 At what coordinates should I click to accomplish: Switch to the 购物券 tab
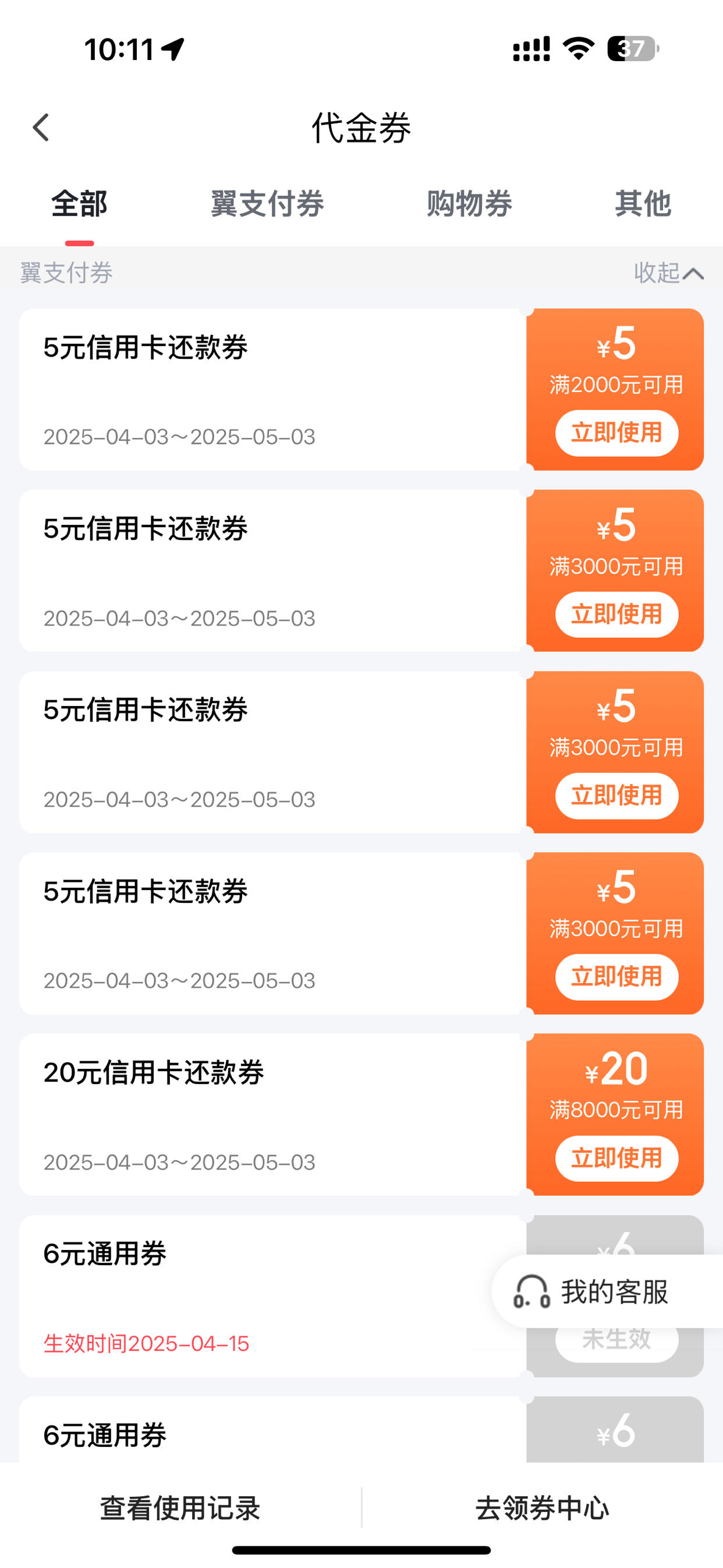pyautogui.click(x=469, y=203)
